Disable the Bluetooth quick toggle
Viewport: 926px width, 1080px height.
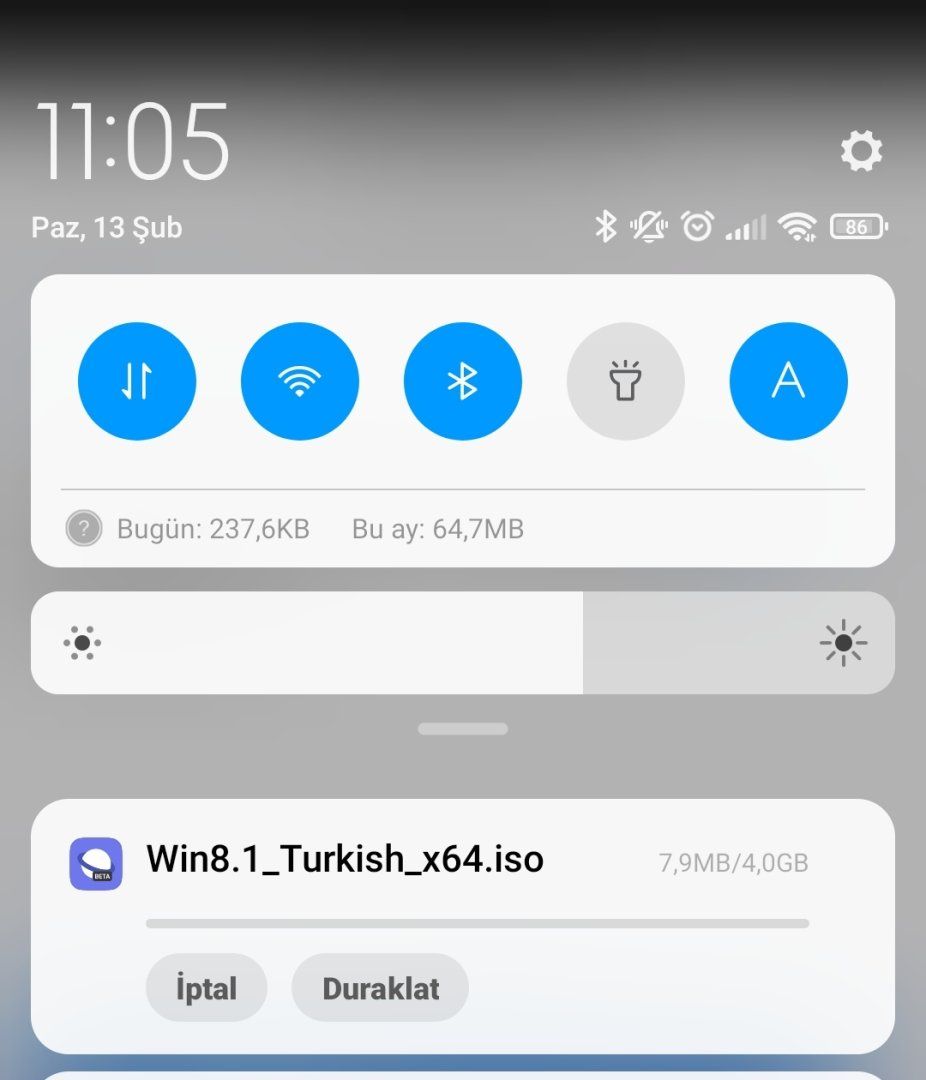(x=462, y=381)
